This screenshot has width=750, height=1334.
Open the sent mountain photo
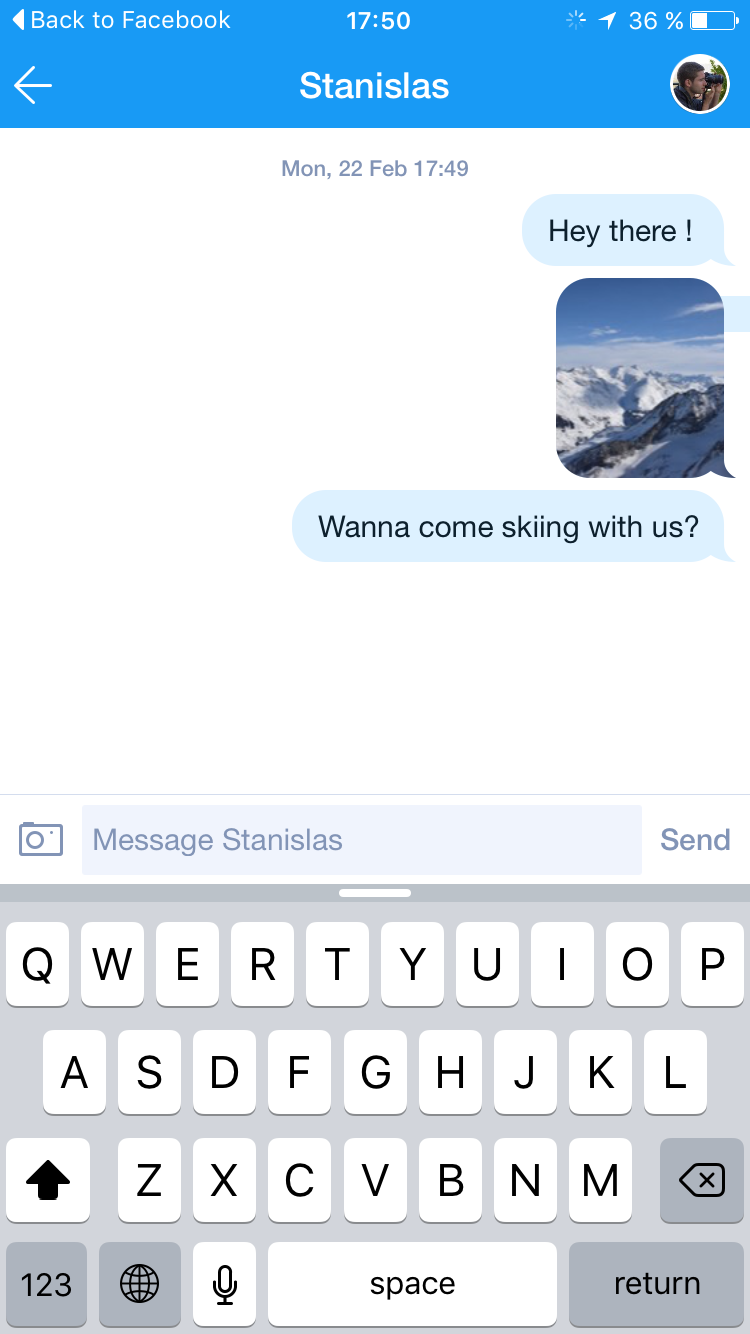(640, 378)
